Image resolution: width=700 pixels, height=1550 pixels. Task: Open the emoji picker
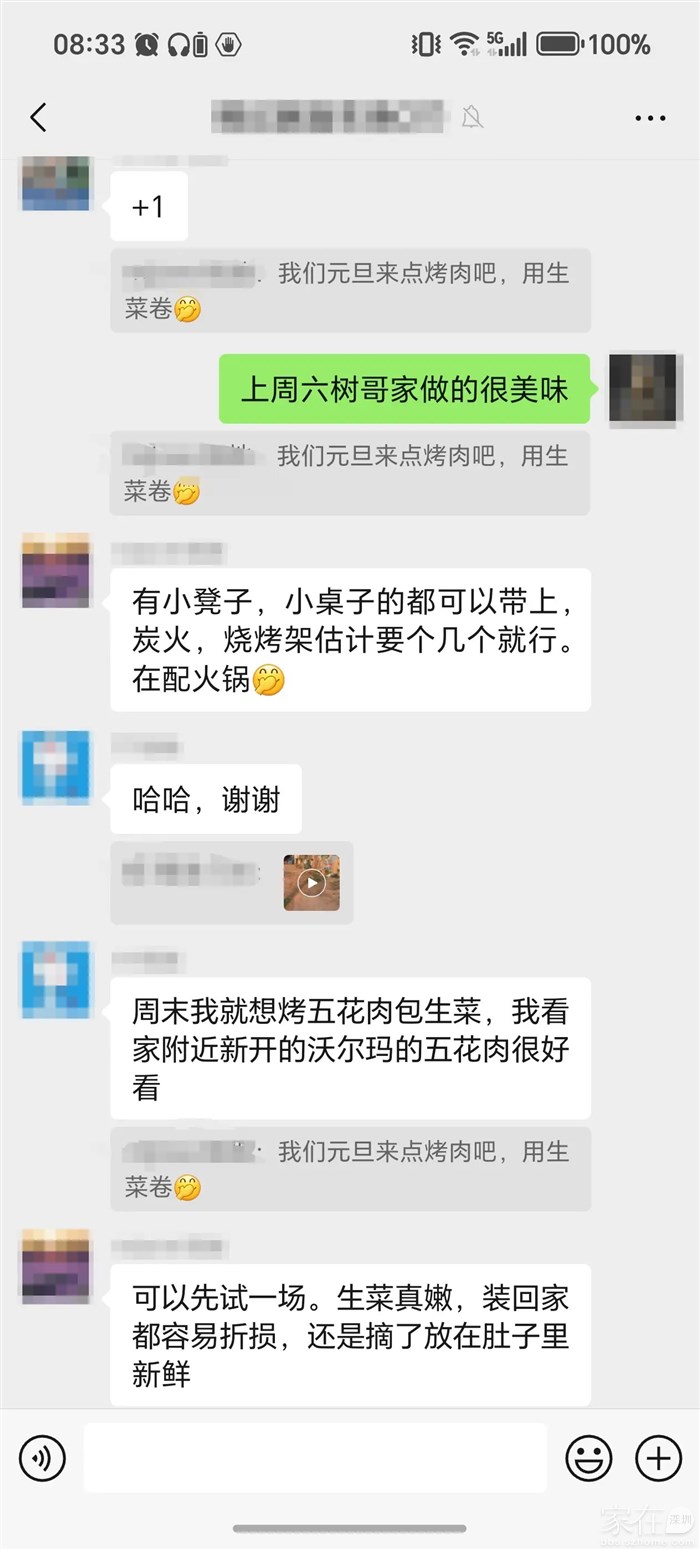tap(588, 1458)
